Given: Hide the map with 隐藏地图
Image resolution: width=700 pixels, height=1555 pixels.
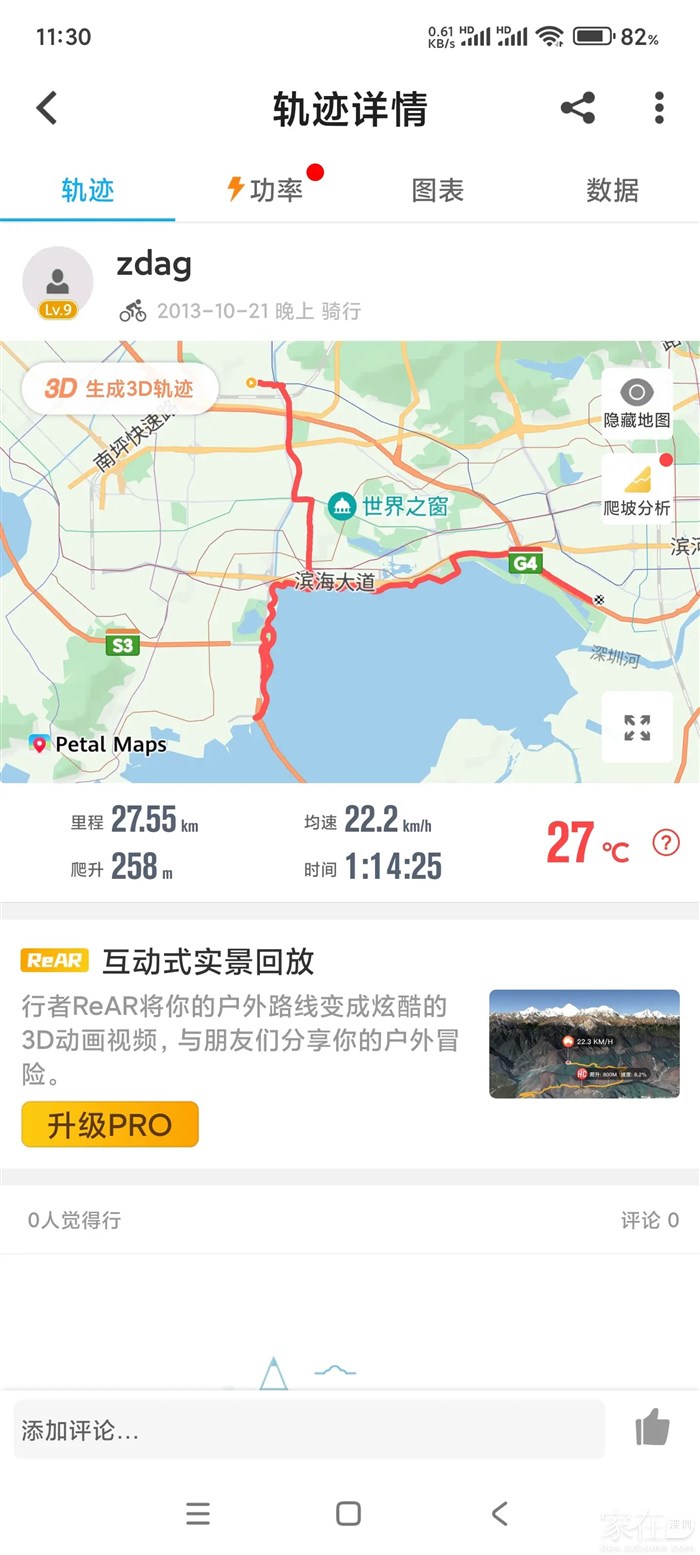Looking at the screenshot, I should (x=637, y=403).
